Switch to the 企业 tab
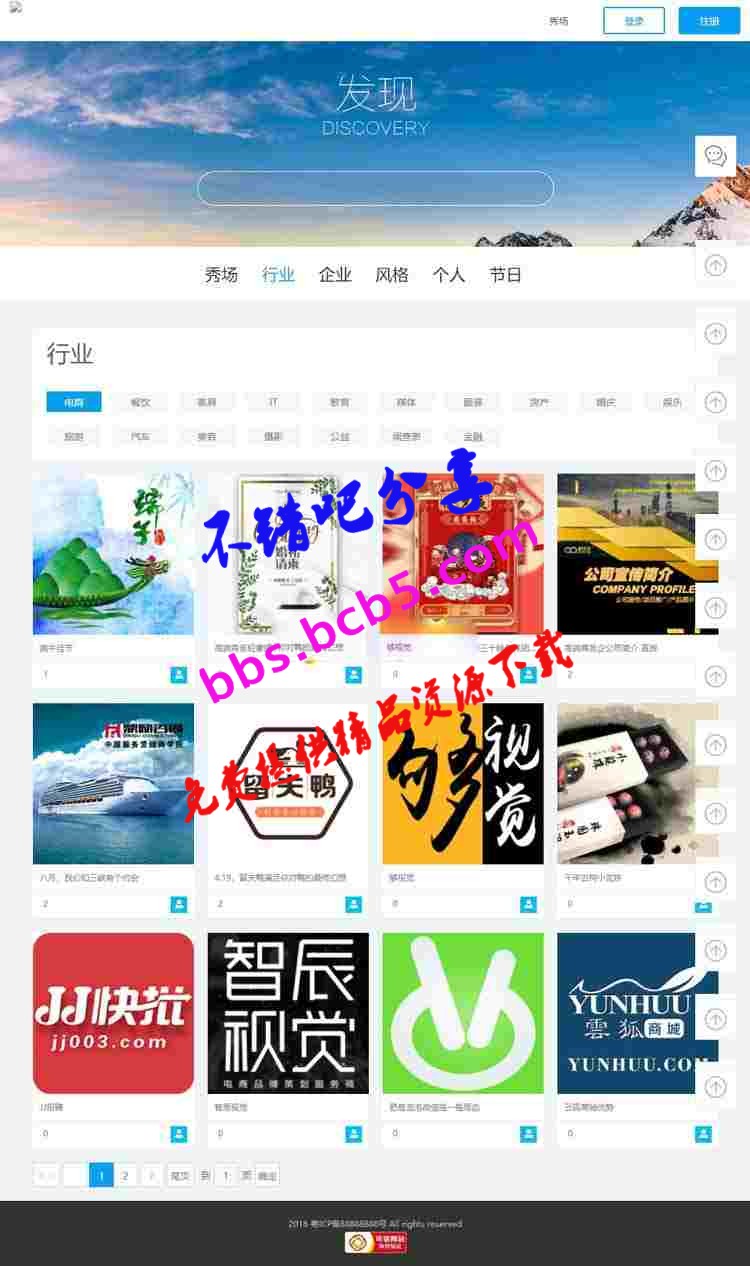This screenshot has height=1266, width=750. pyautogui.click(x=335, y=275)
